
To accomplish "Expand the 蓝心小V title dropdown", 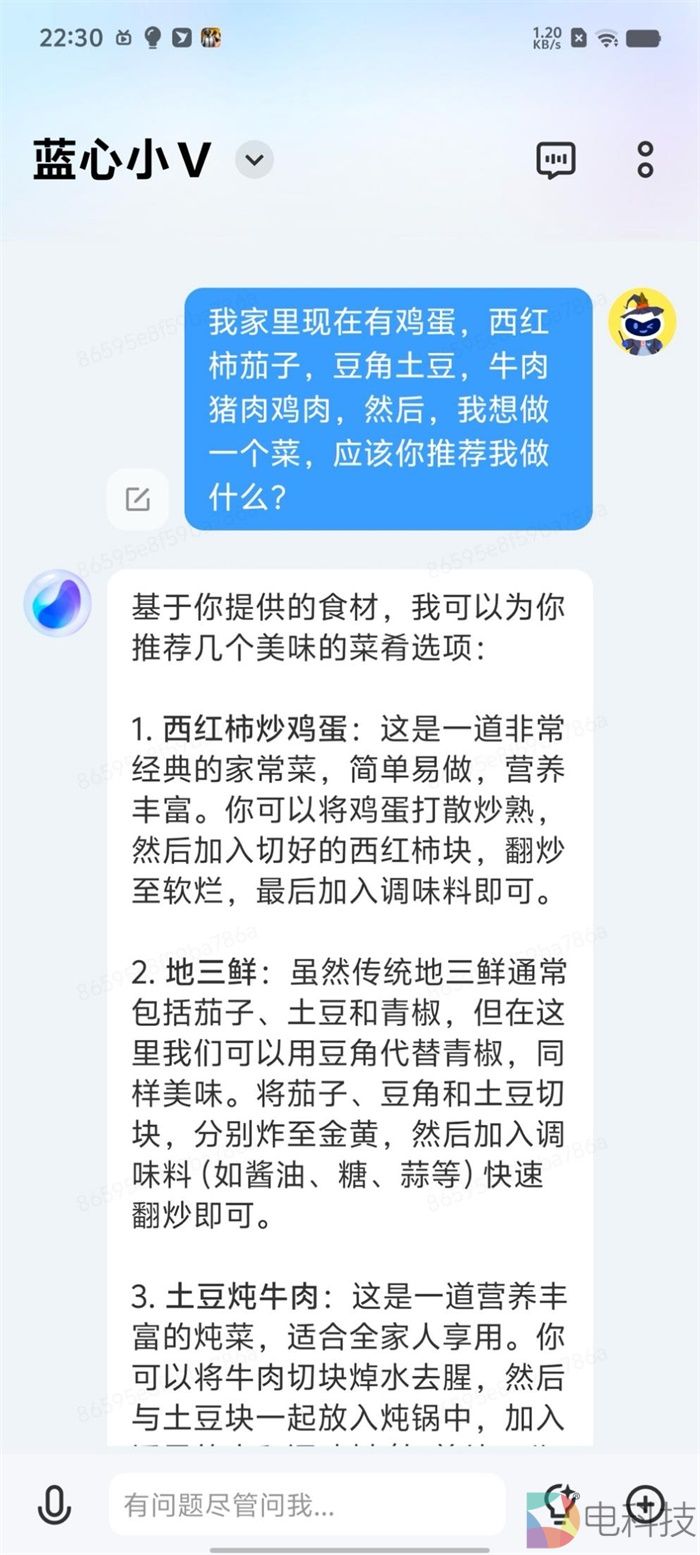I will click(255, 160).
